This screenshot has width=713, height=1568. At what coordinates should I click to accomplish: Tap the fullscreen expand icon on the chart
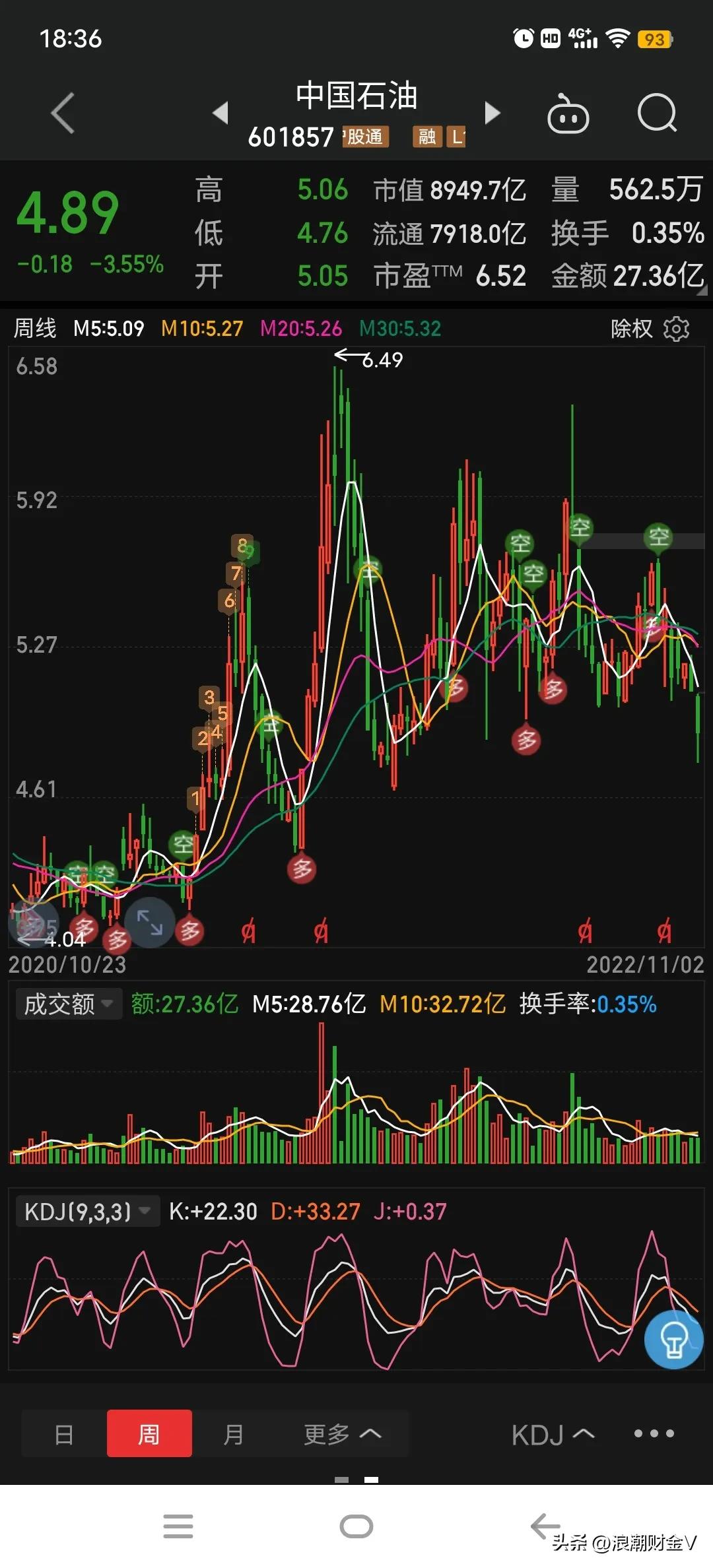(x=149, y=924)
